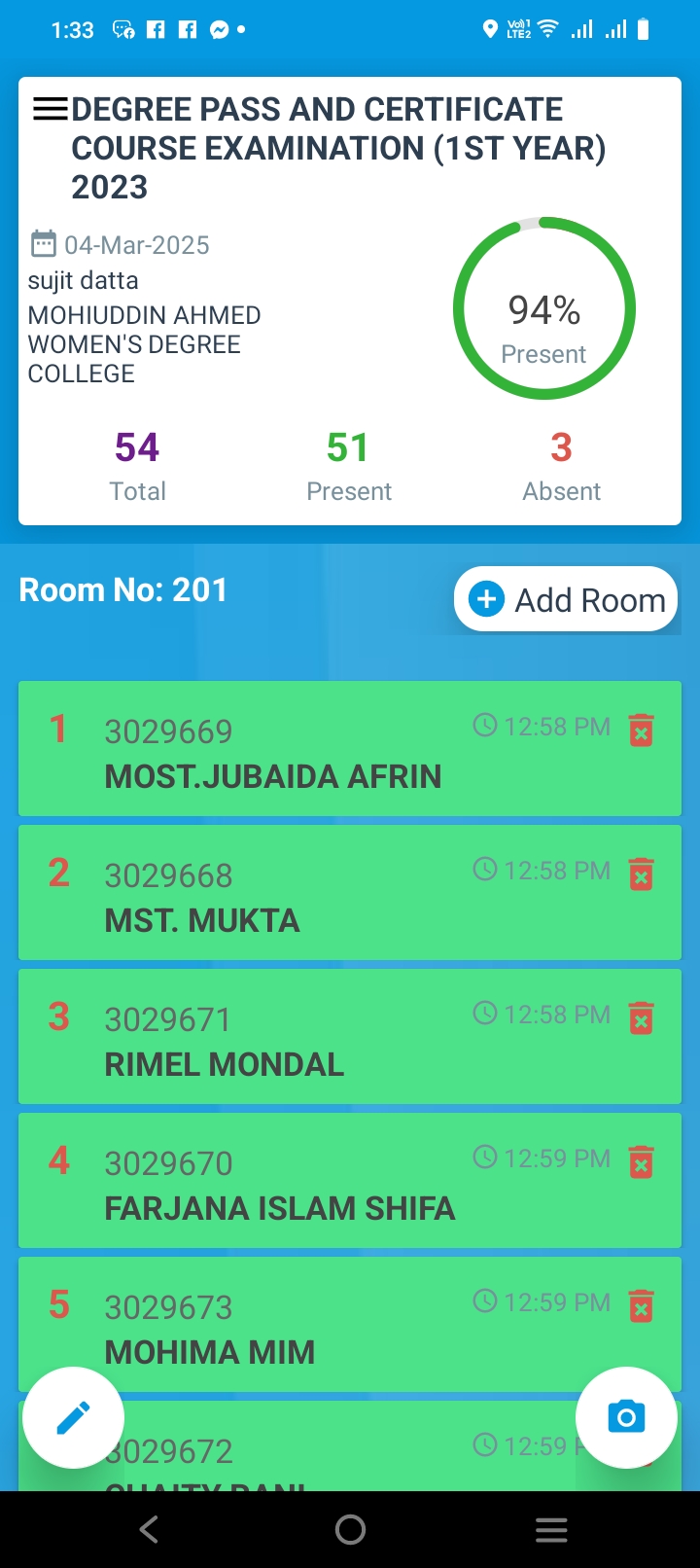The height and width of the screenshot is (1568, 700).
Task: Open the hamburger drawer menu
Action: tap(50, 109)
